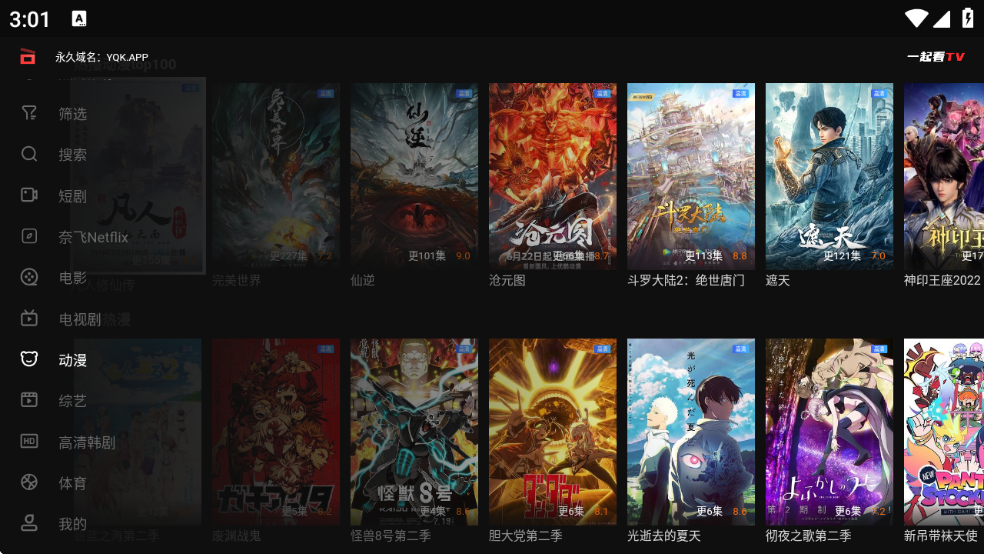Viewport: 984px width, 554px height.
Task: Open 斗罗大陆2：绝世唐门 card
Action: tap(690, 177)
